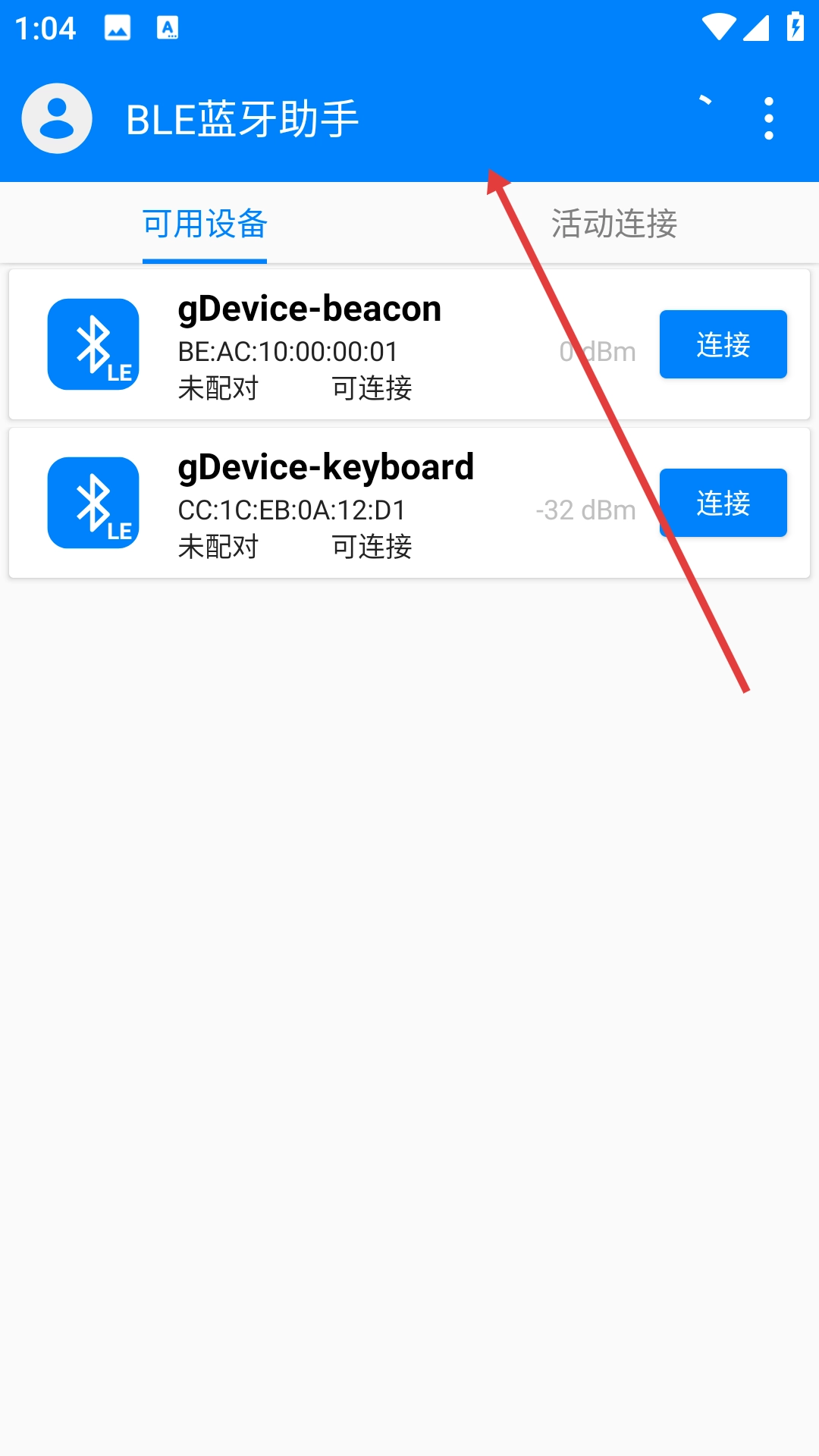Open the user profile avatar
The image size is (819, 1456).
[57, 118]
